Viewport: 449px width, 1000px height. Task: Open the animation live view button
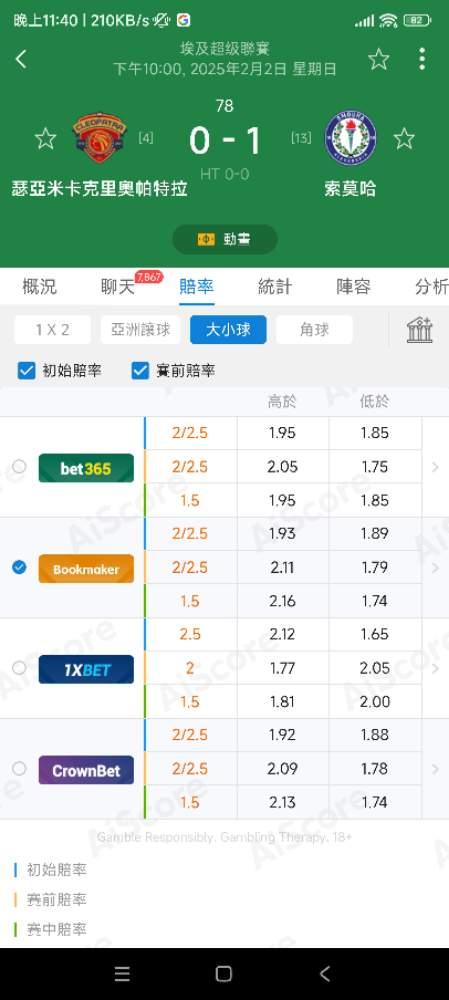[x=224, y=239]
